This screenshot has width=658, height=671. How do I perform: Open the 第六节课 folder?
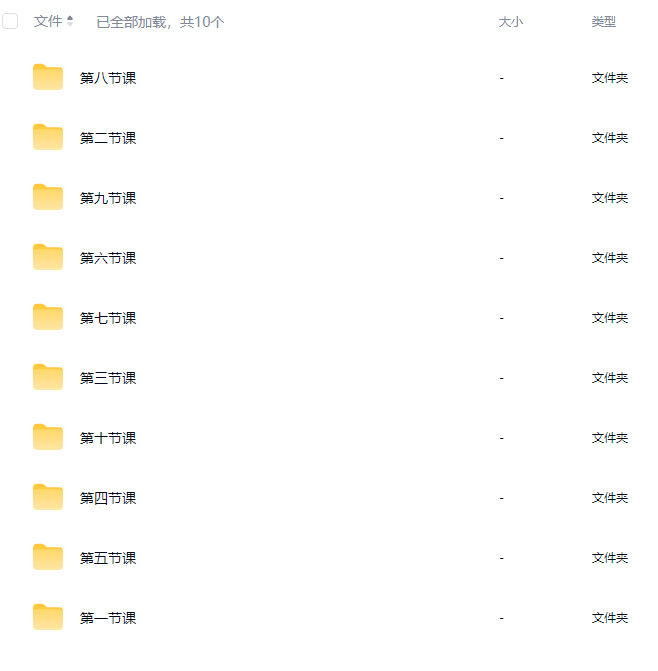pyautogui.click(x=107, y=258)
